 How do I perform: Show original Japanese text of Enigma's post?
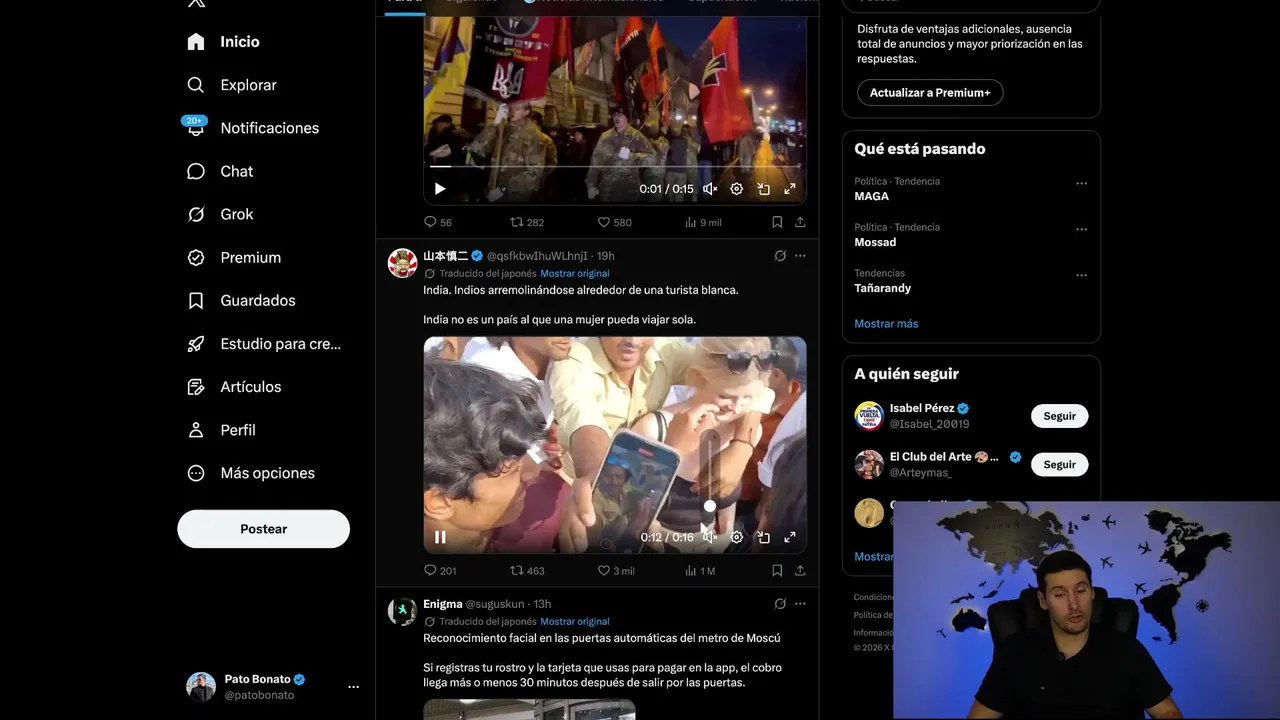(574, 621)
